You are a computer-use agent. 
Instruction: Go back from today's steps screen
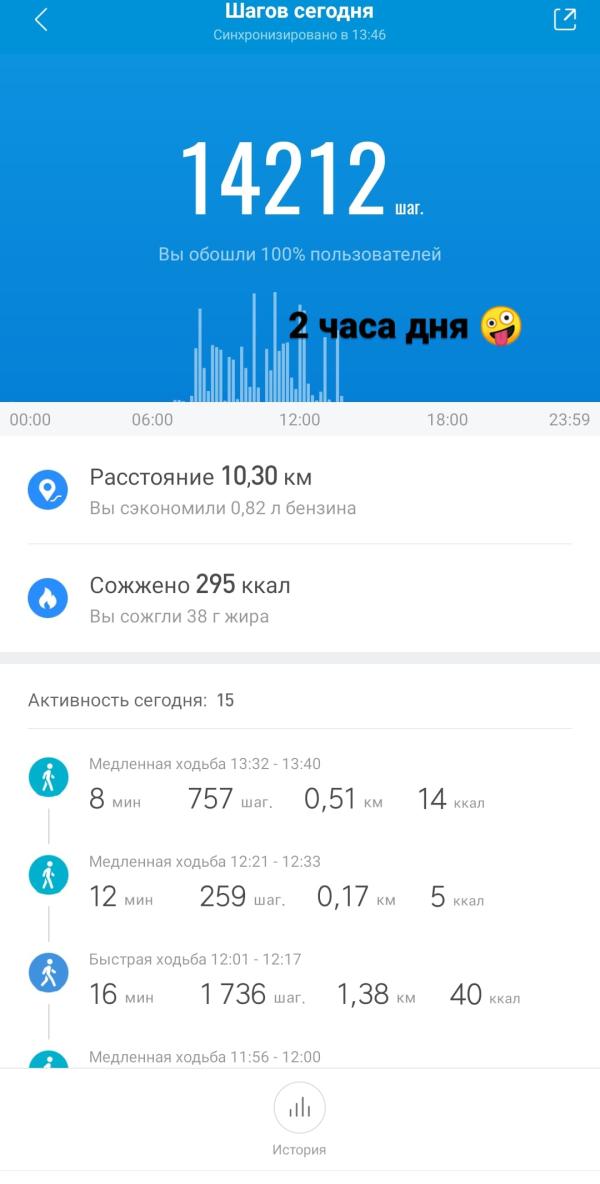tap(41, 20)
